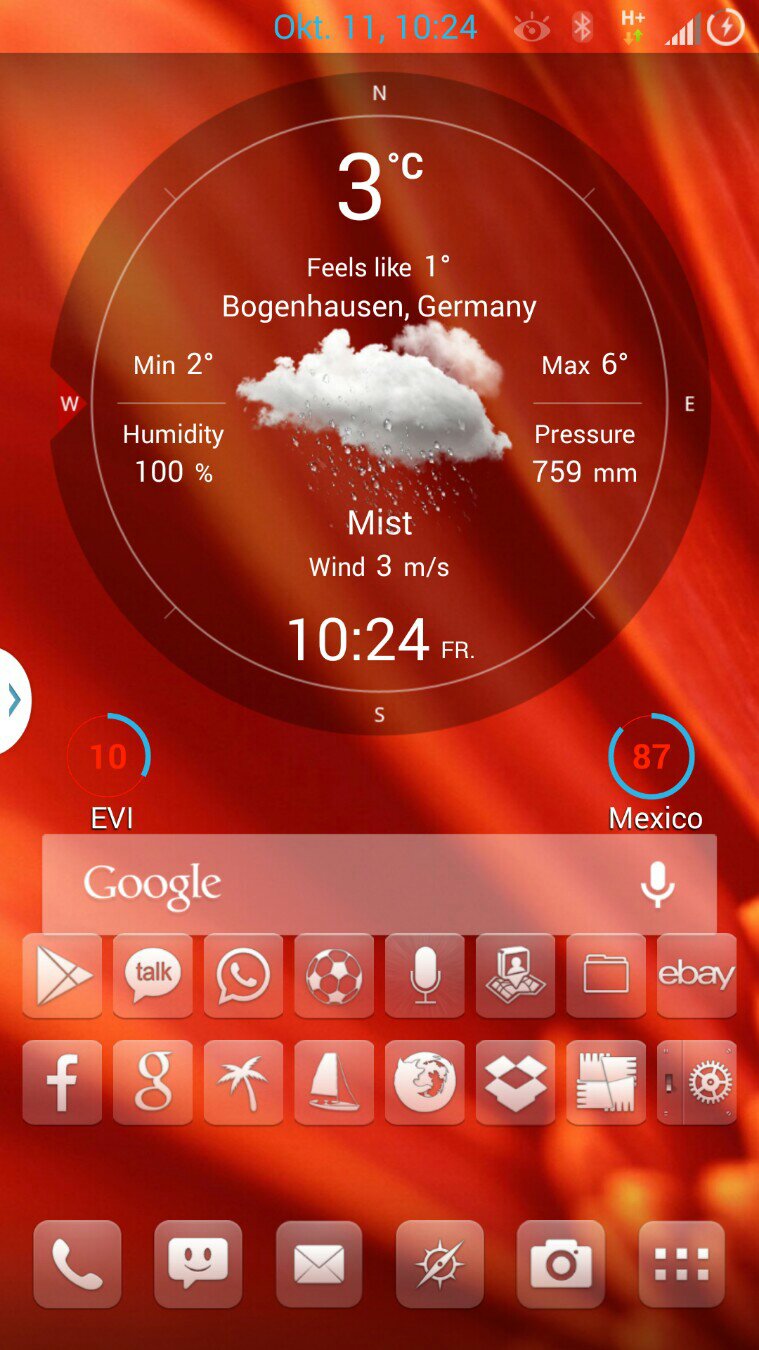Screen dimensions: 759x1350
Task: Open Dropbox
Action: (516, 1082)
